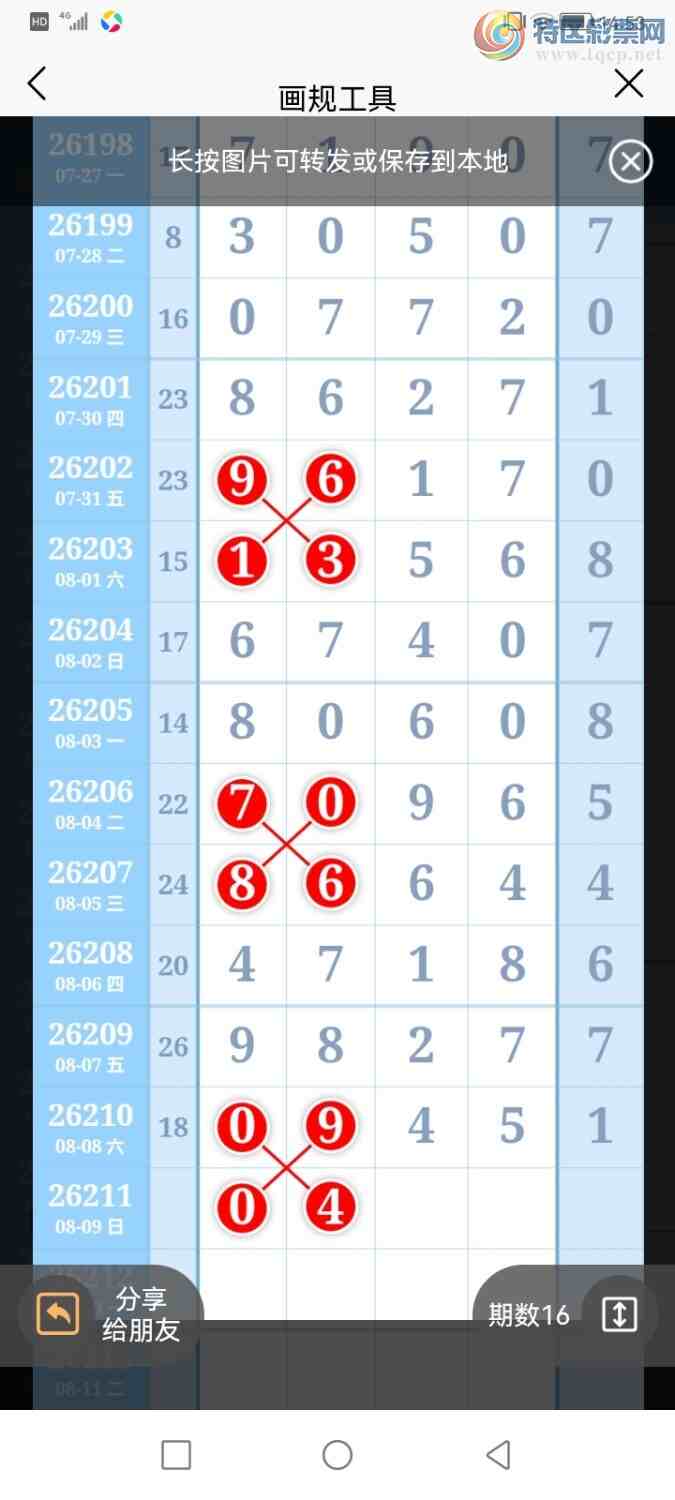Dismiss the long-press save hint banner
This screenshot has width=675, height=1500.
pyautogui.click(x=631, y=161)
